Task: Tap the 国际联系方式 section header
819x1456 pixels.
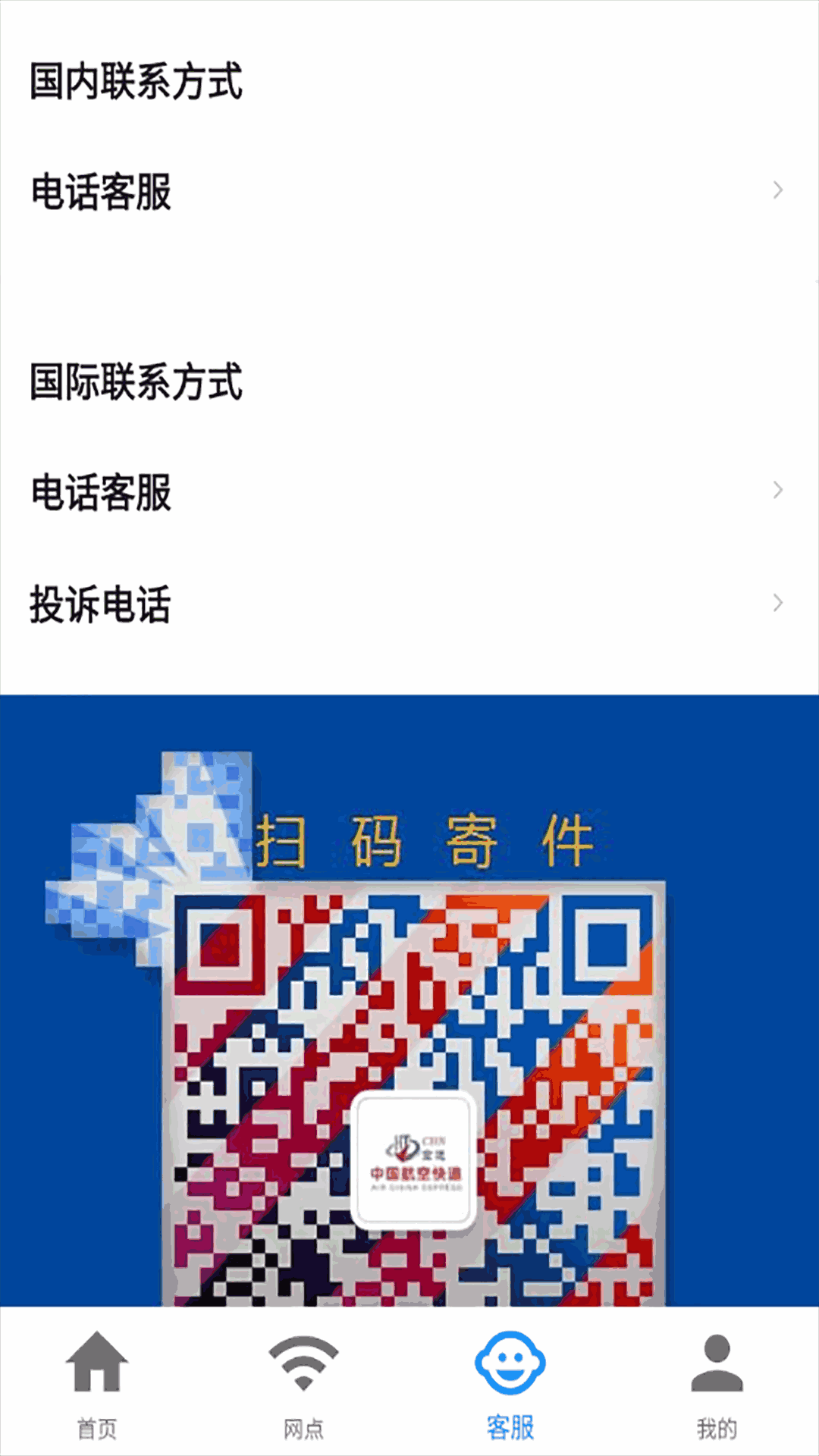Action: [x=135, y=385]
